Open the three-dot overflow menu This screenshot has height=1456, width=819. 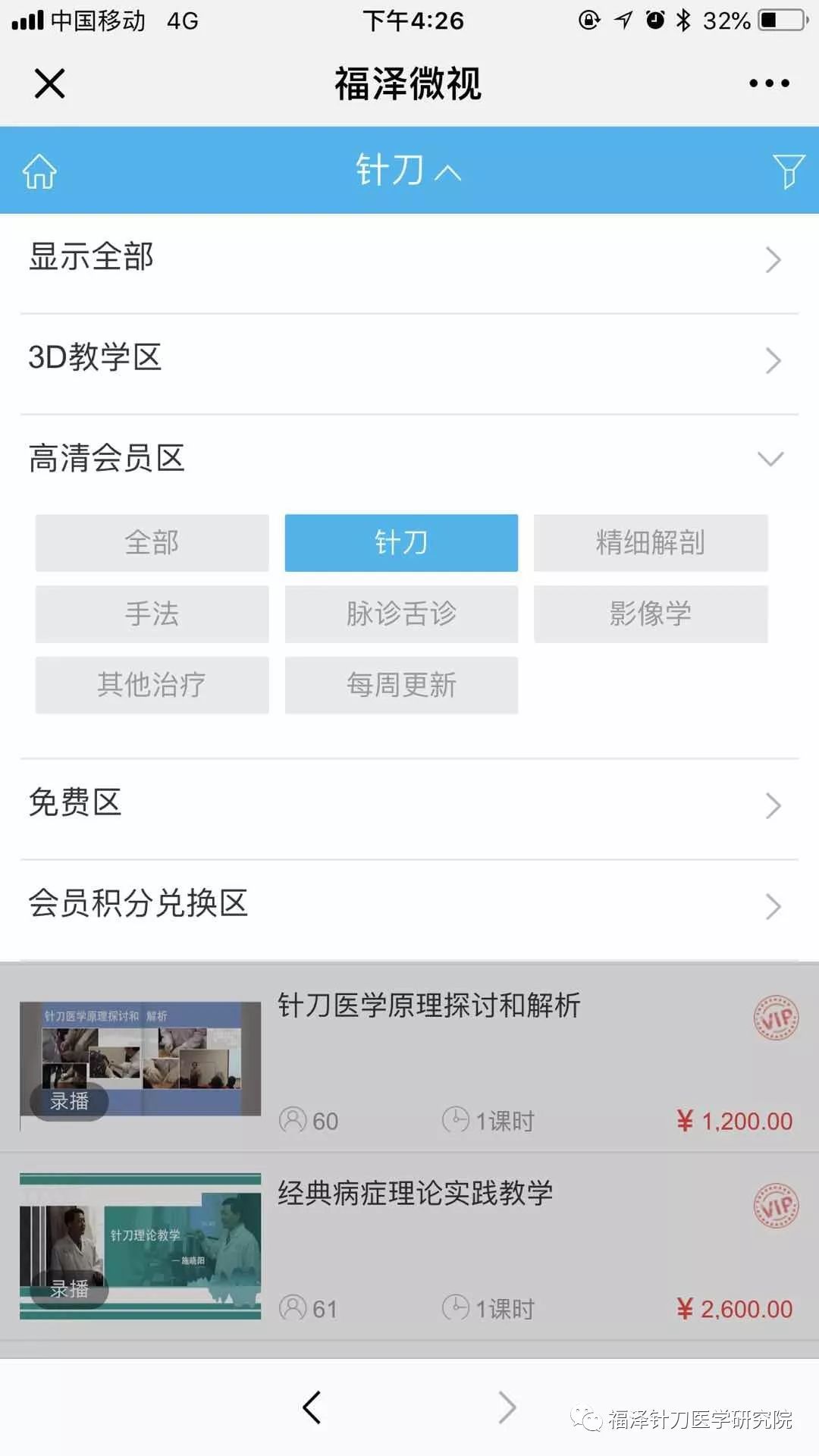point(769,83)
